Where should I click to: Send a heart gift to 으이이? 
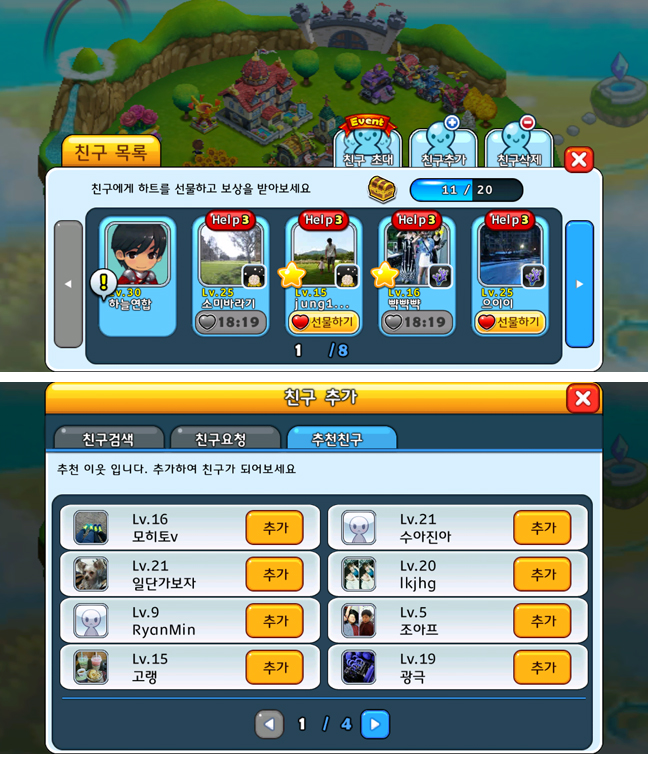pos(510,322)
